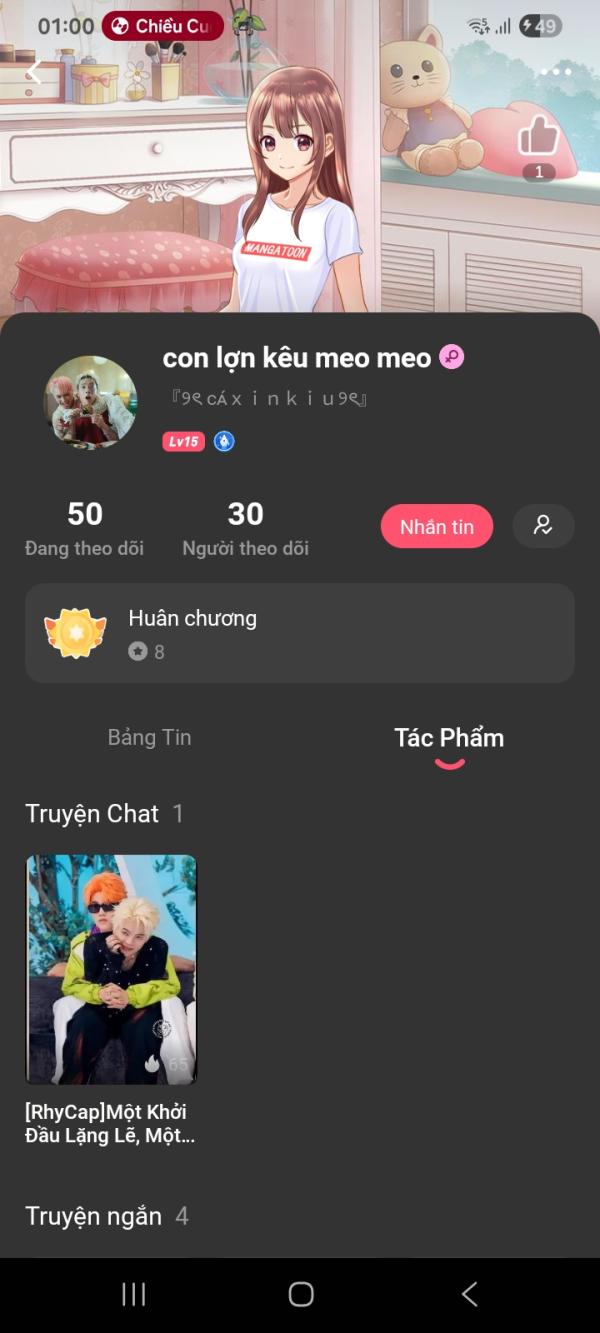The width and height of the screenshot is (600, 1333).
Task: Go back using the top-left arrow
Action: 34,72
